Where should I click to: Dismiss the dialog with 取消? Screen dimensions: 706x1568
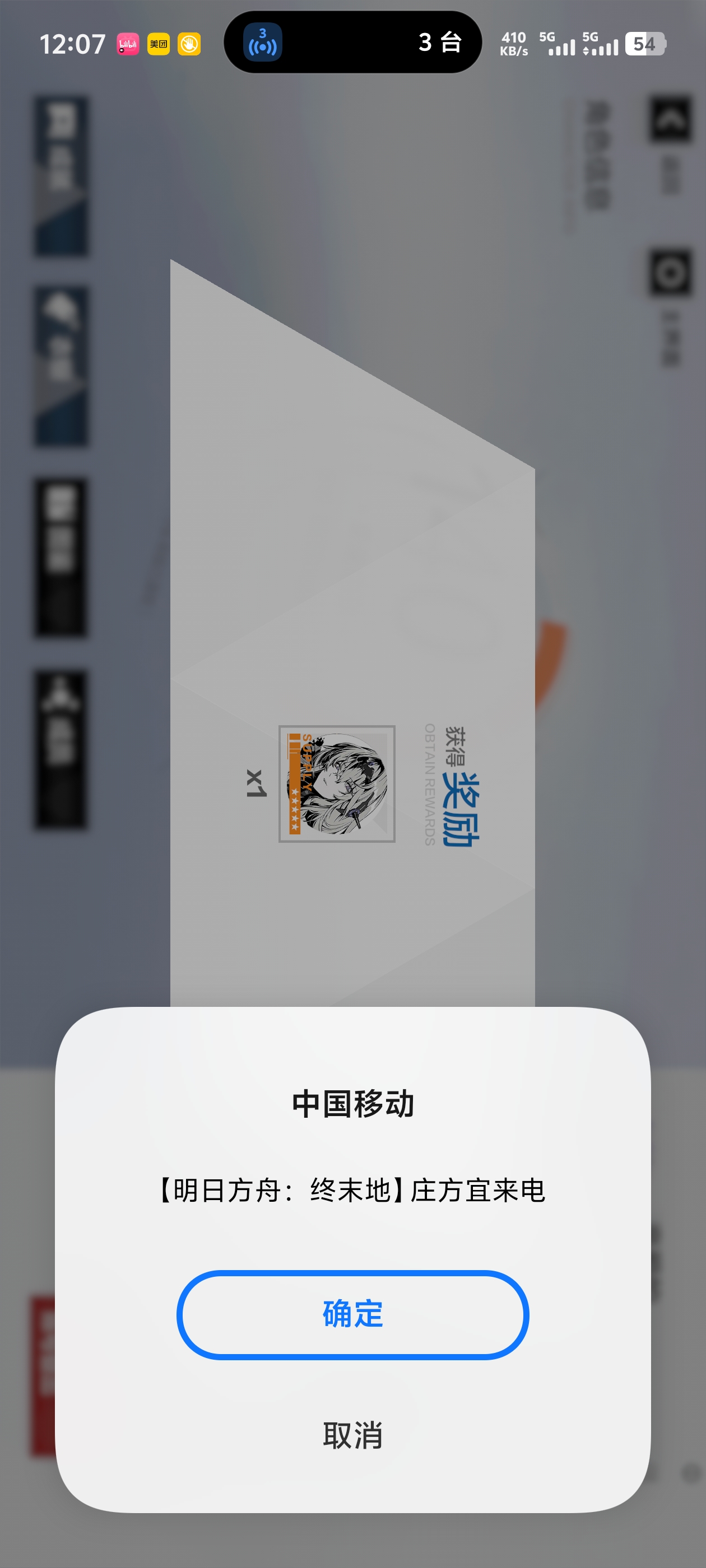point(352,1435)
